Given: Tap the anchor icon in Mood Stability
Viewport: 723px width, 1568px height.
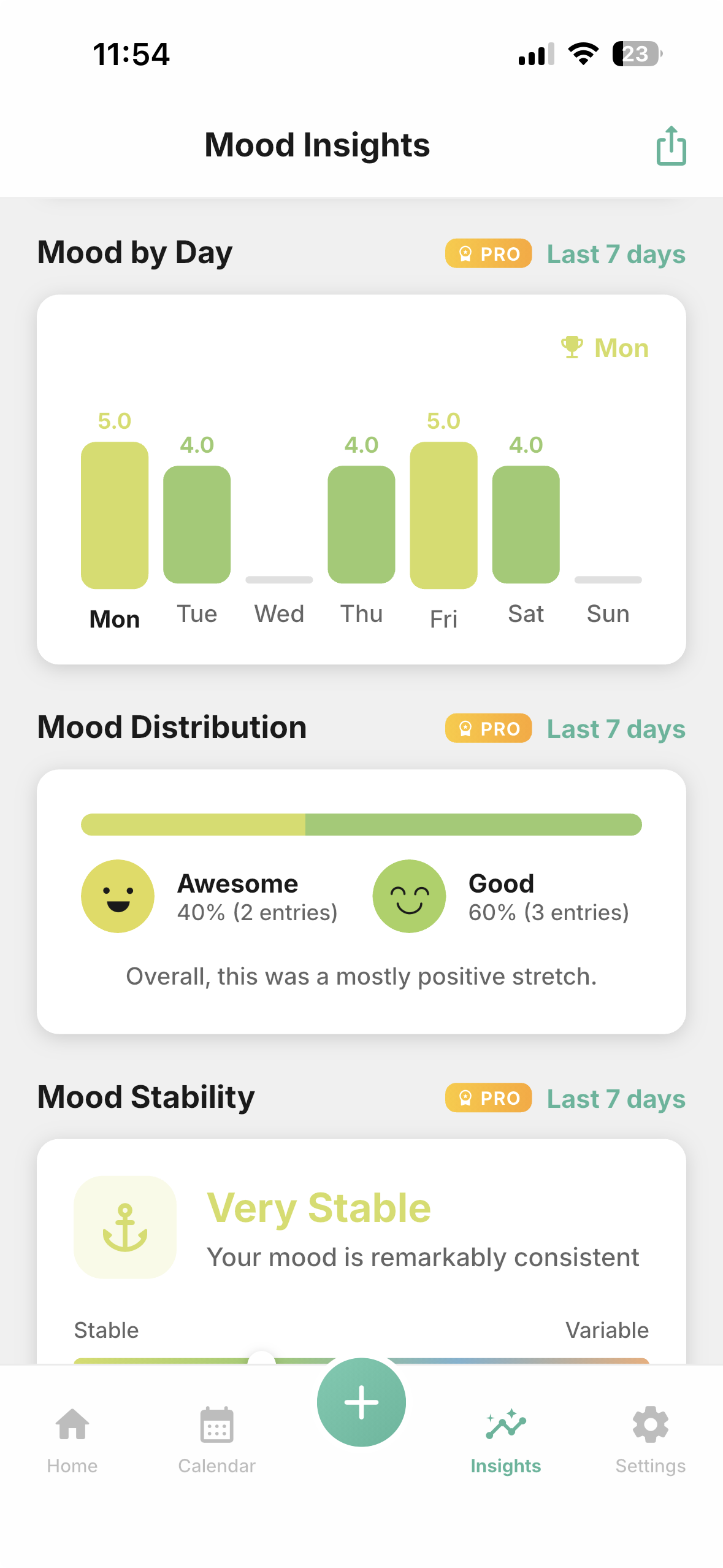Looking at the screenshot, I should [124, 1228].
